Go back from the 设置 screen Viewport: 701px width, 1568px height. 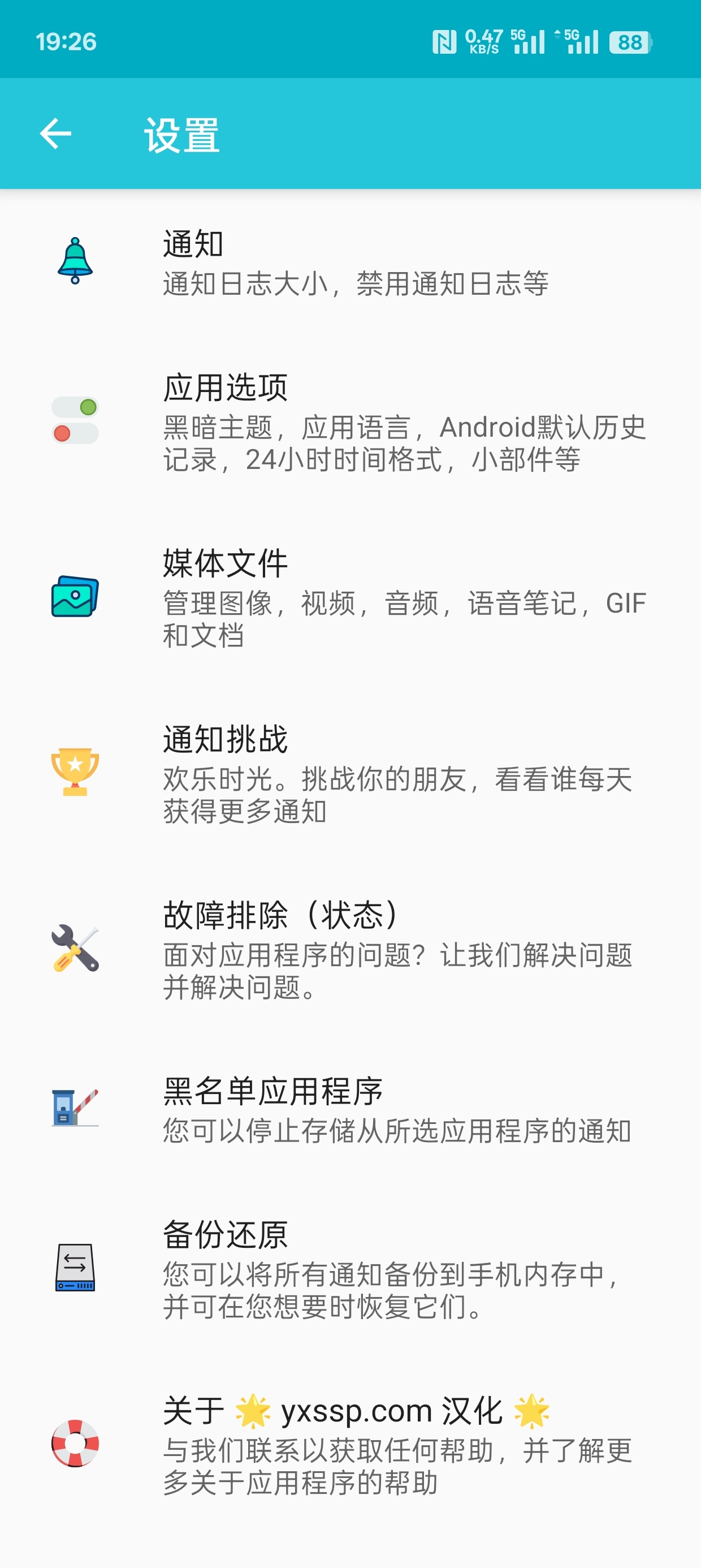tap(55, 134)
